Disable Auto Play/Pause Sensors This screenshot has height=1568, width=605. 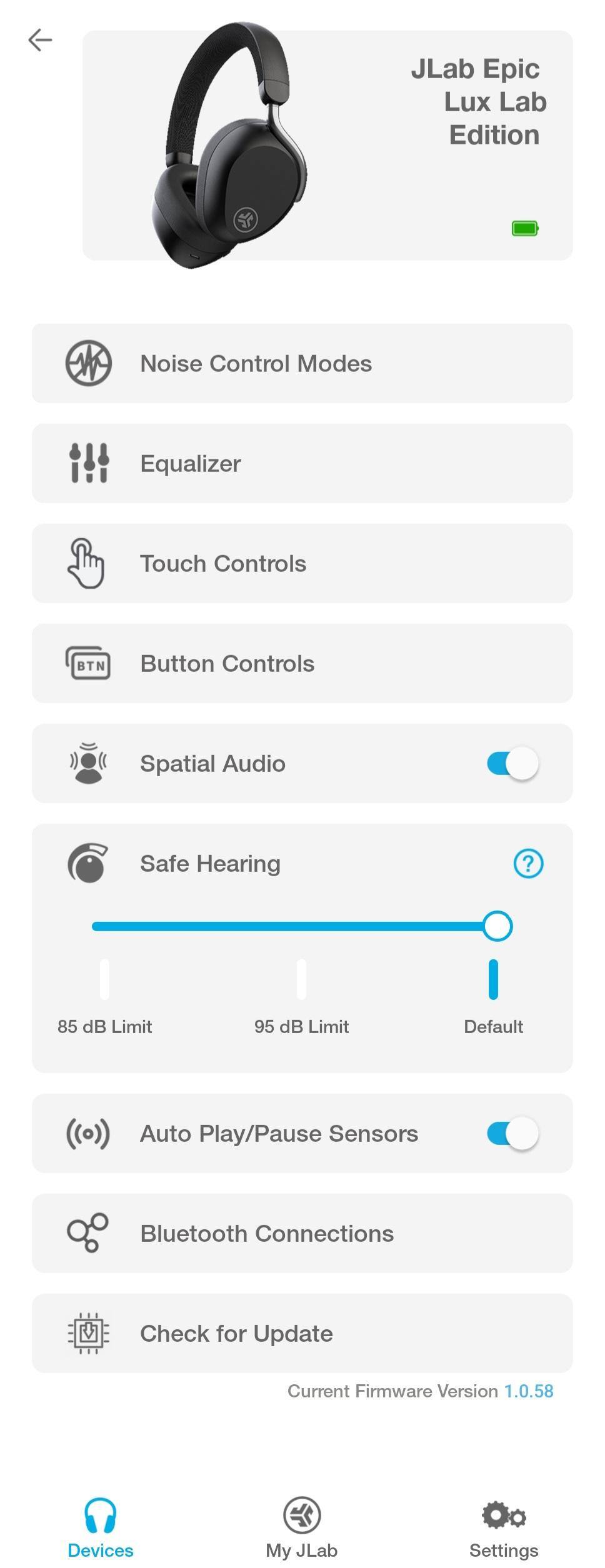coord(512,1133)
